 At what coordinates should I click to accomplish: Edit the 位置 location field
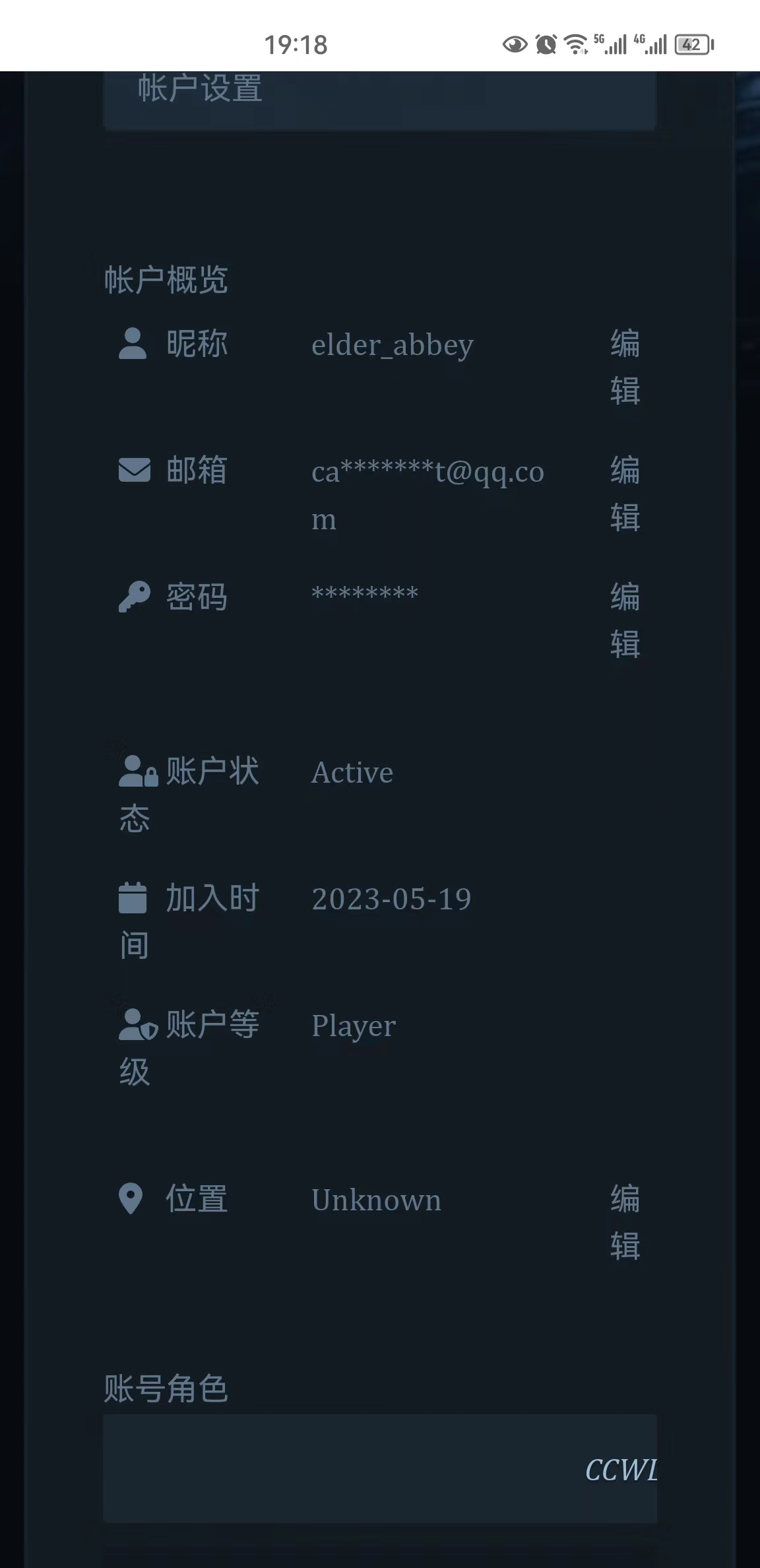pos(625,1222)
